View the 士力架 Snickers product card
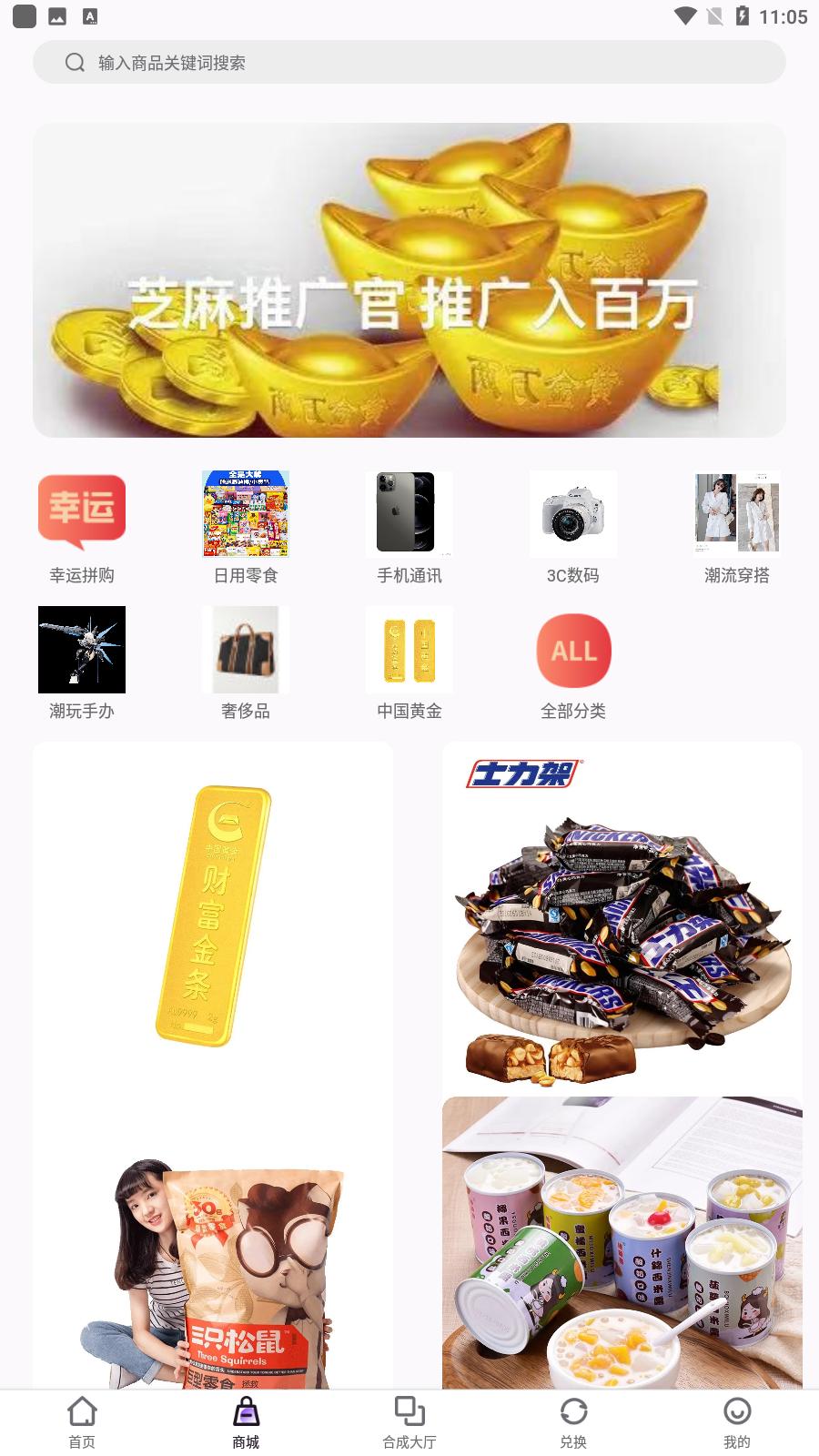This screenshot has height=1456, width=819. [622, 919]
